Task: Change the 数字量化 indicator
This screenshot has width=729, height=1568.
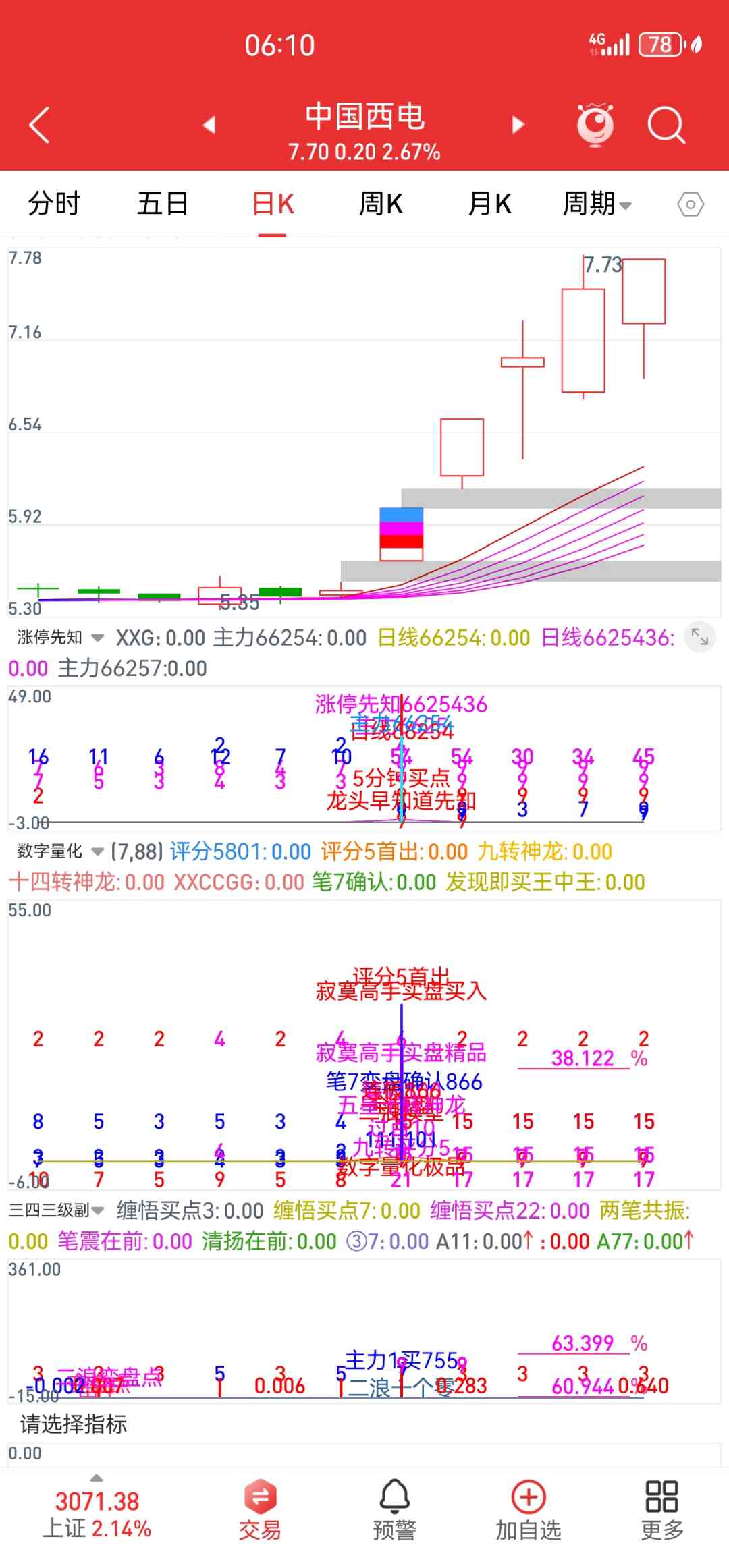Action: (60, 851)
